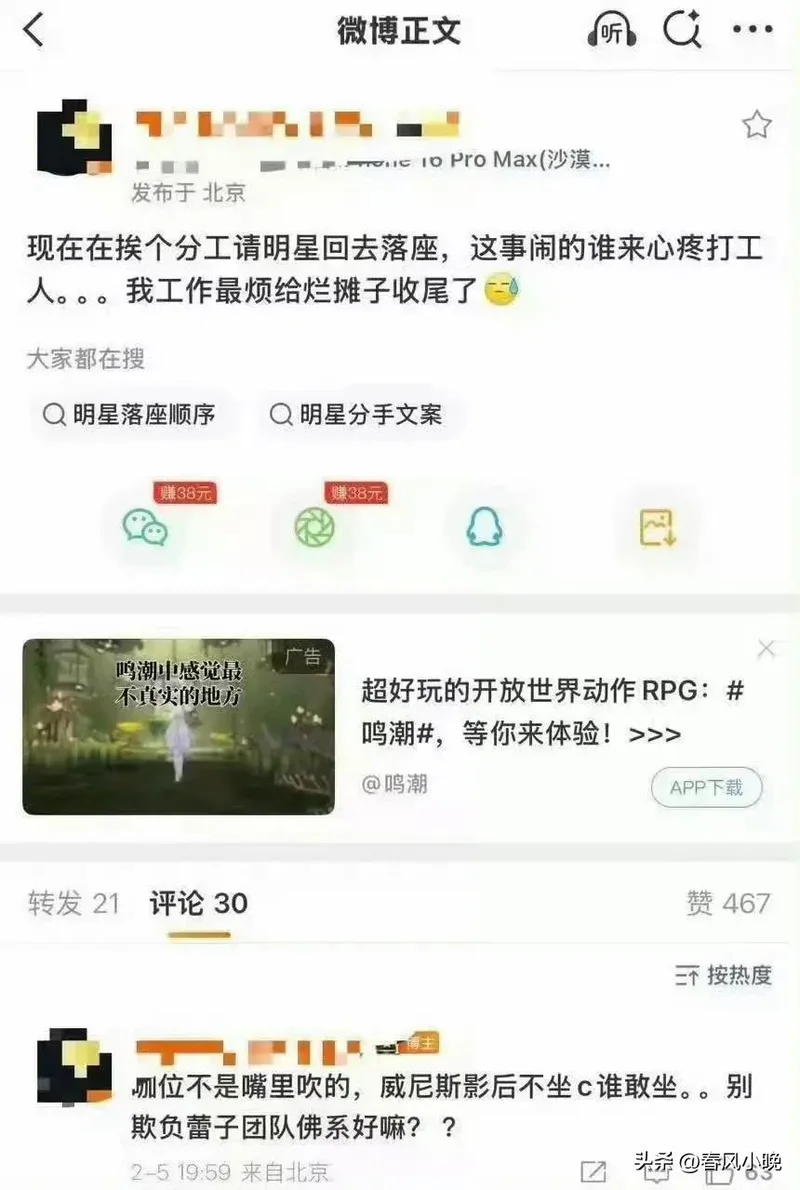Tap APP下载 to download 鸣潮

(706, 787)
